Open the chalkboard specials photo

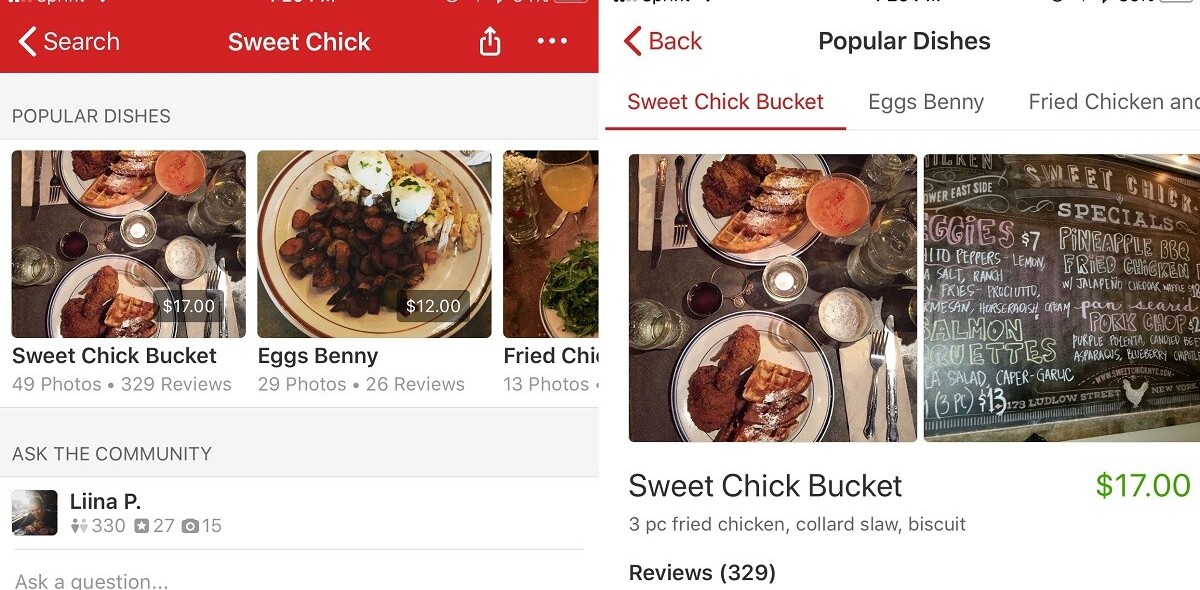[1061, 298]
